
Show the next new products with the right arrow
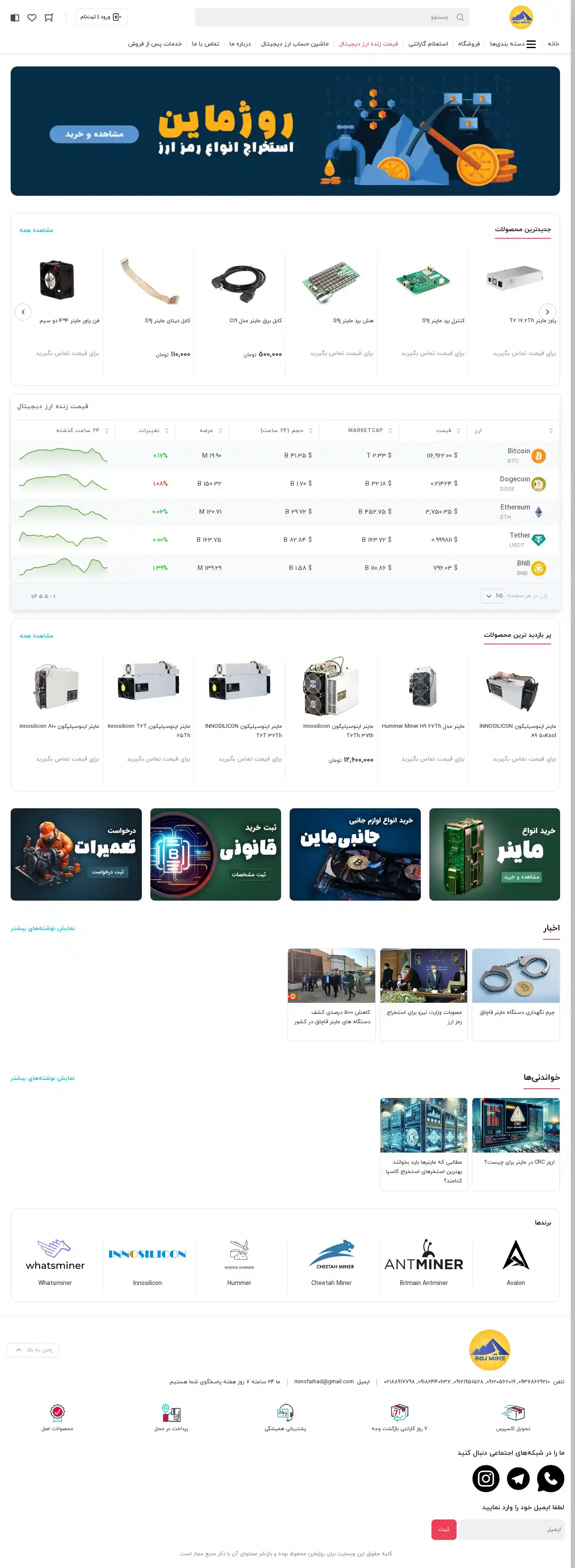(x=547, y=312)
